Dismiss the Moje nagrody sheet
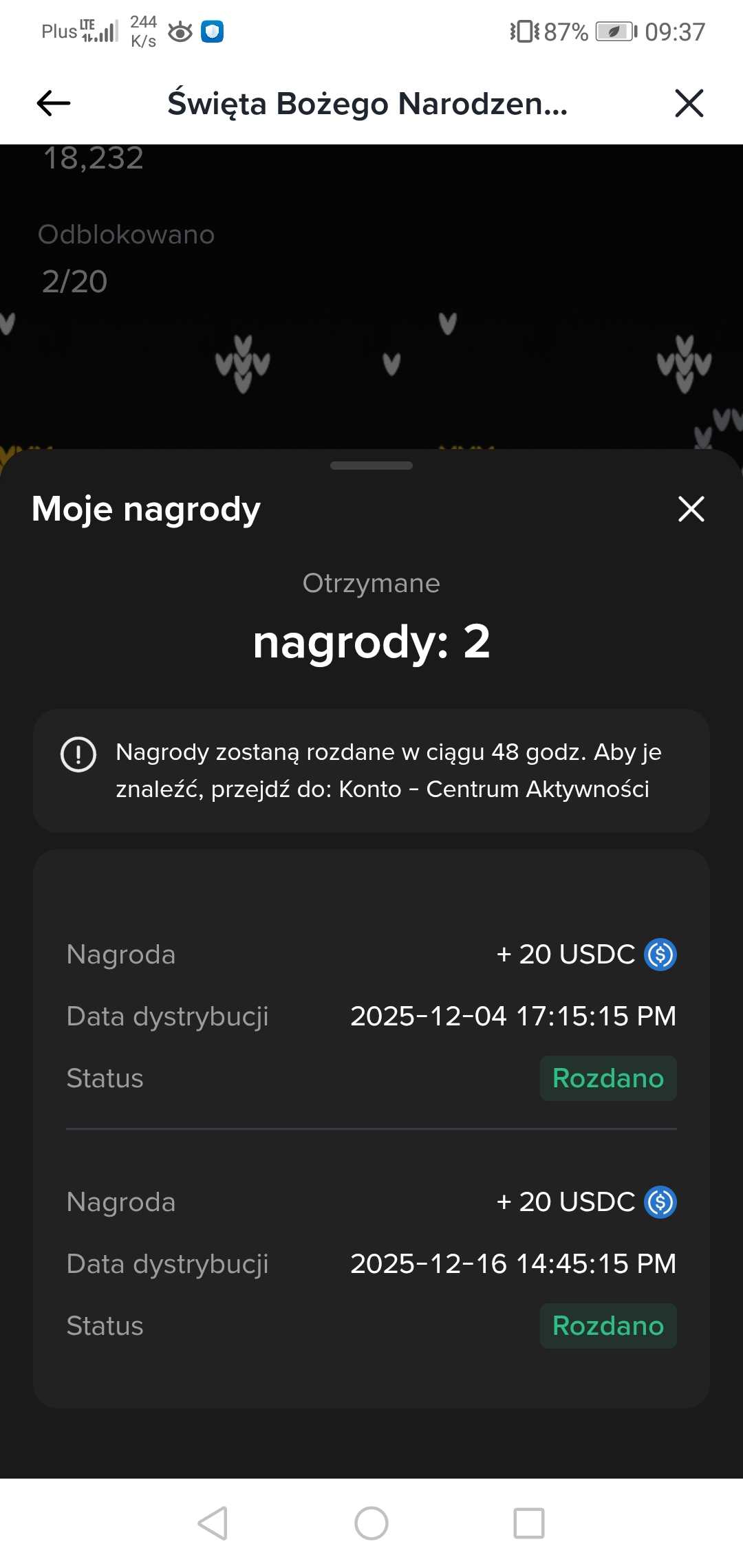743x1568 pixels. click(691, 509)
